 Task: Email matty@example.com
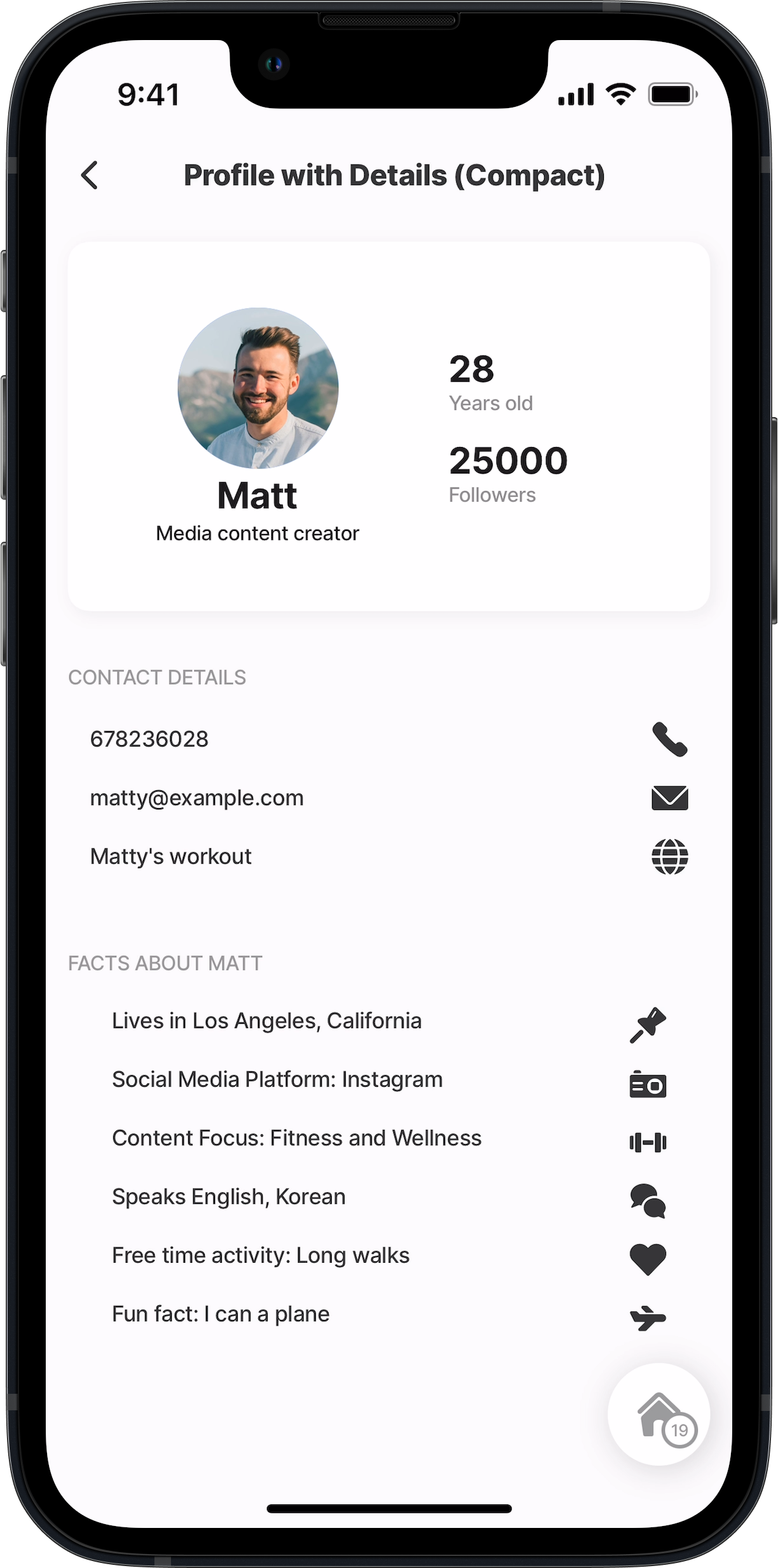tap(669, 797)
